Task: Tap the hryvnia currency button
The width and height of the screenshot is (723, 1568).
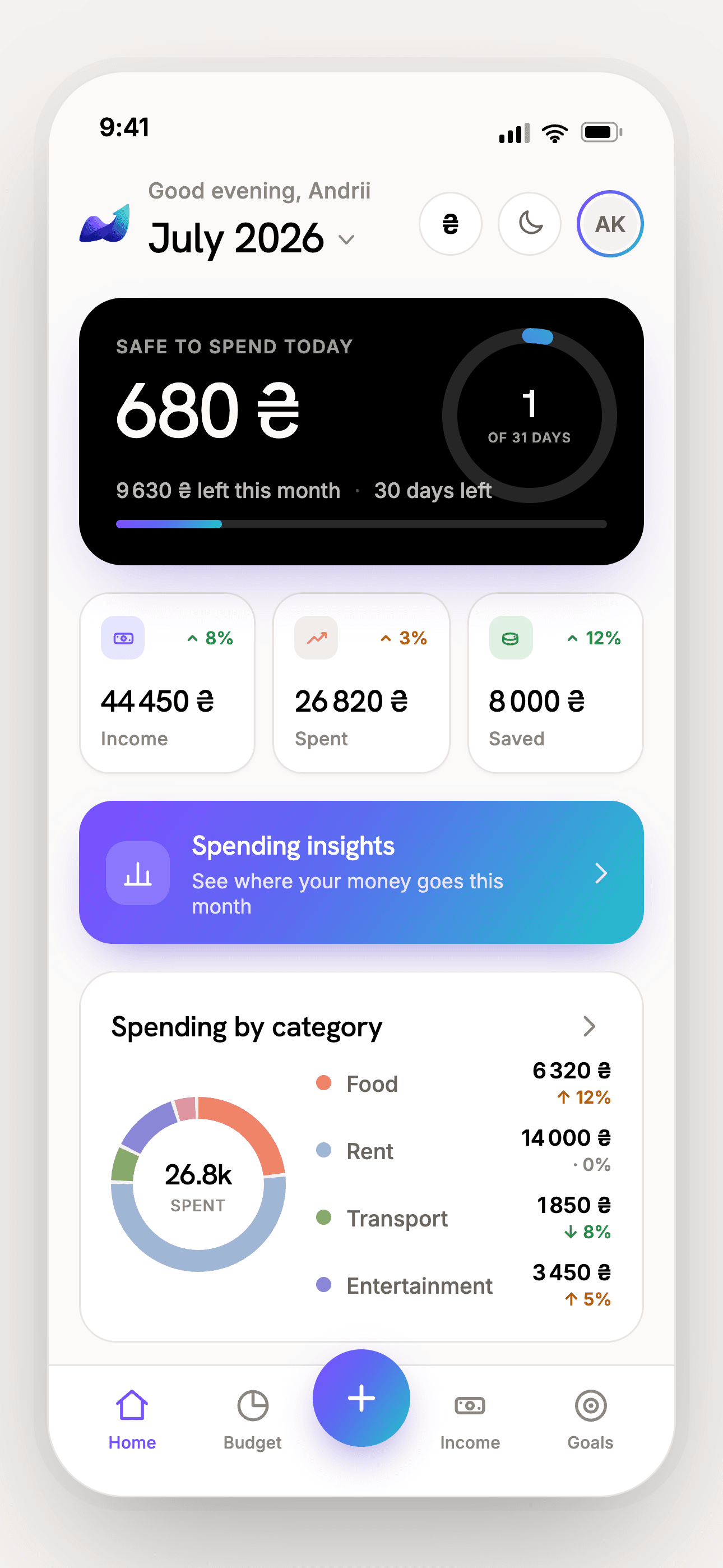Action: coord(451,224)
